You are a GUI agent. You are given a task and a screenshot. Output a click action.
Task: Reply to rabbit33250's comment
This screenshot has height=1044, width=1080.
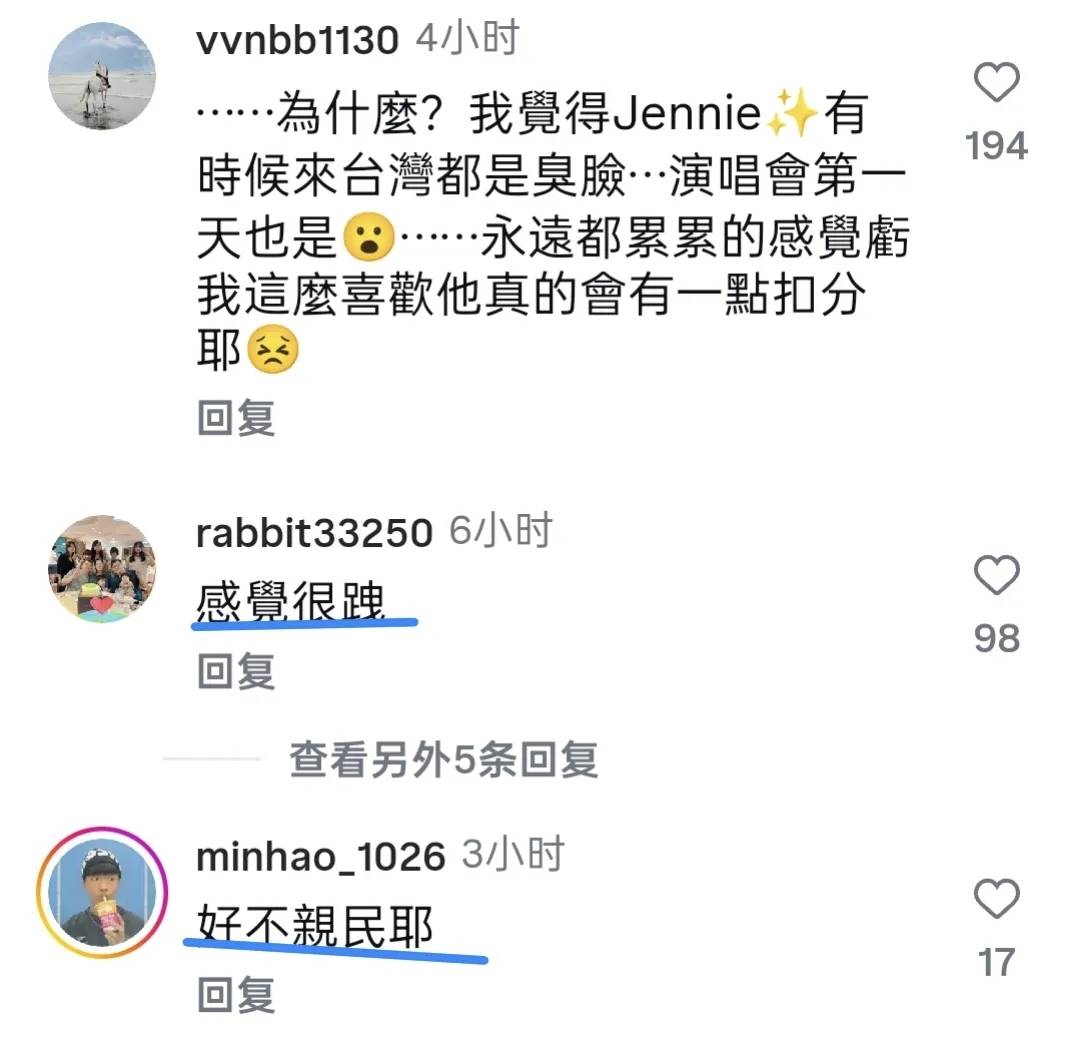(x=236, y=672)
